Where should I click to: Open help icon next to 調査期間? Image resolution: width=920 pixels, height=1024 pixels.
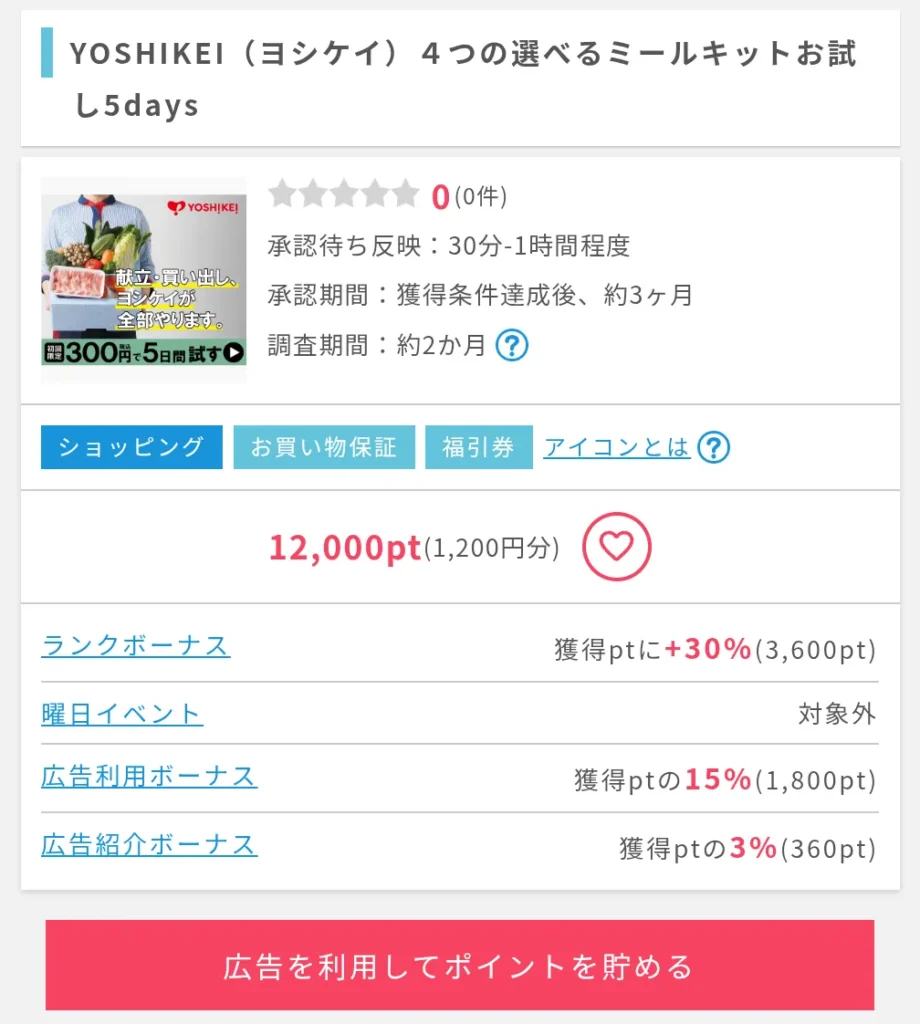[x=512, y=346]
